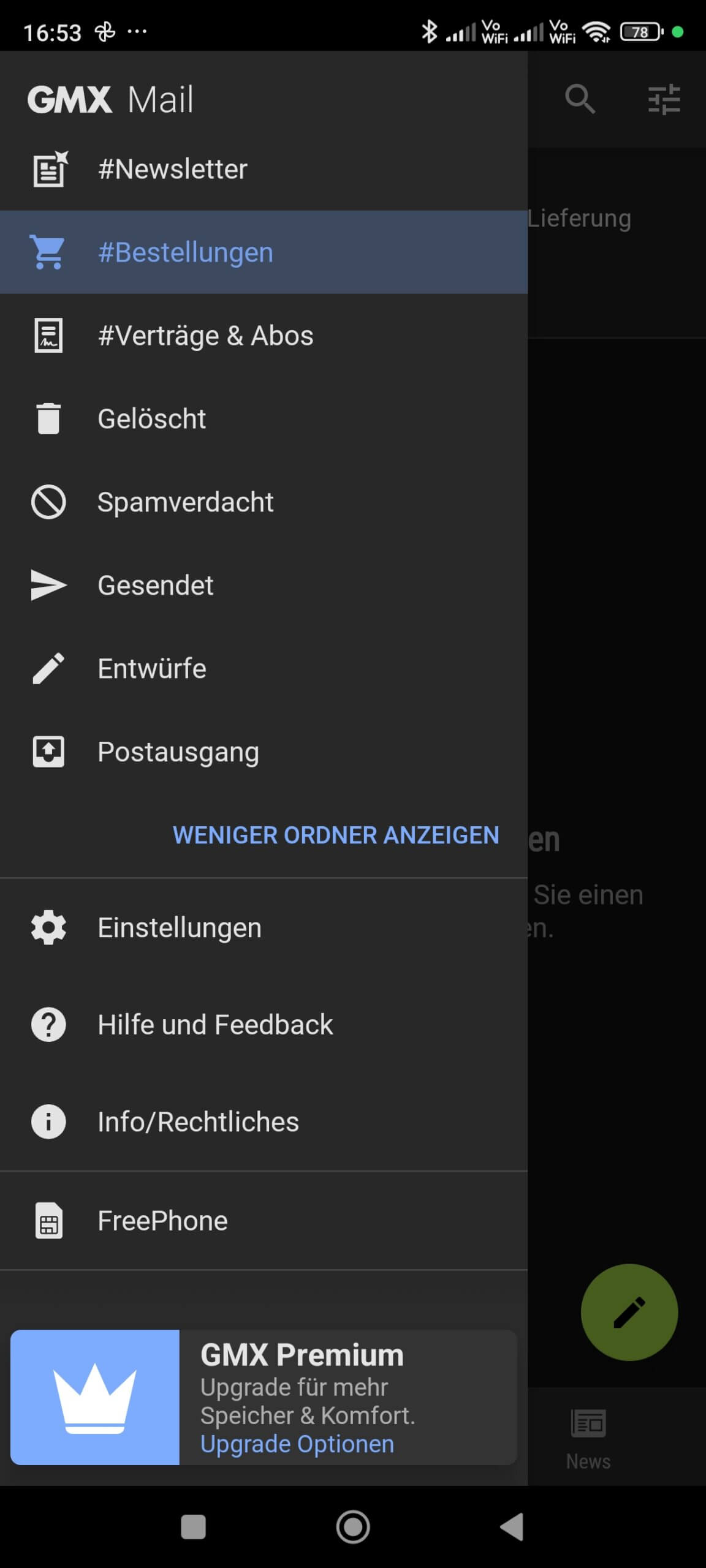Go back with the system back button
Viewport: 706px width, 1568px height.
[x=512, y=1526]
